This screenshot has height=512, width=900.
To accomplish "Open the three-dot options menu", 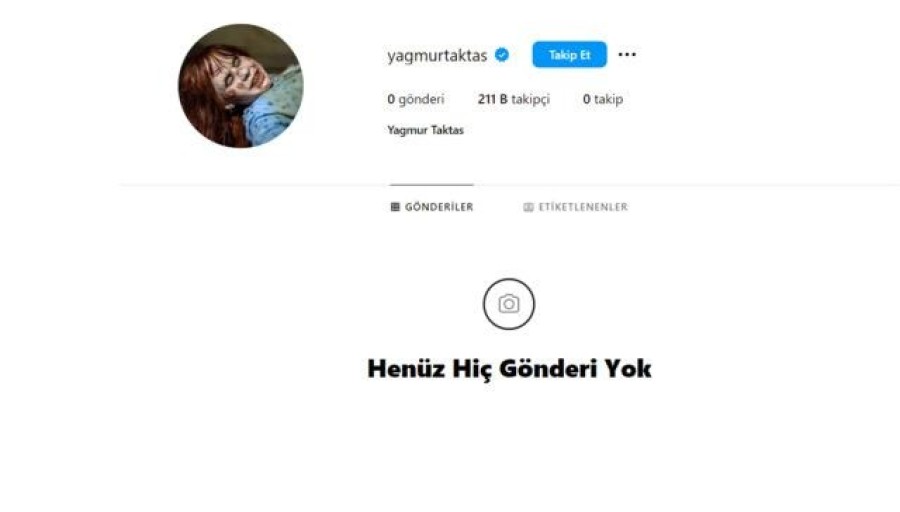I will coord(627,55).
